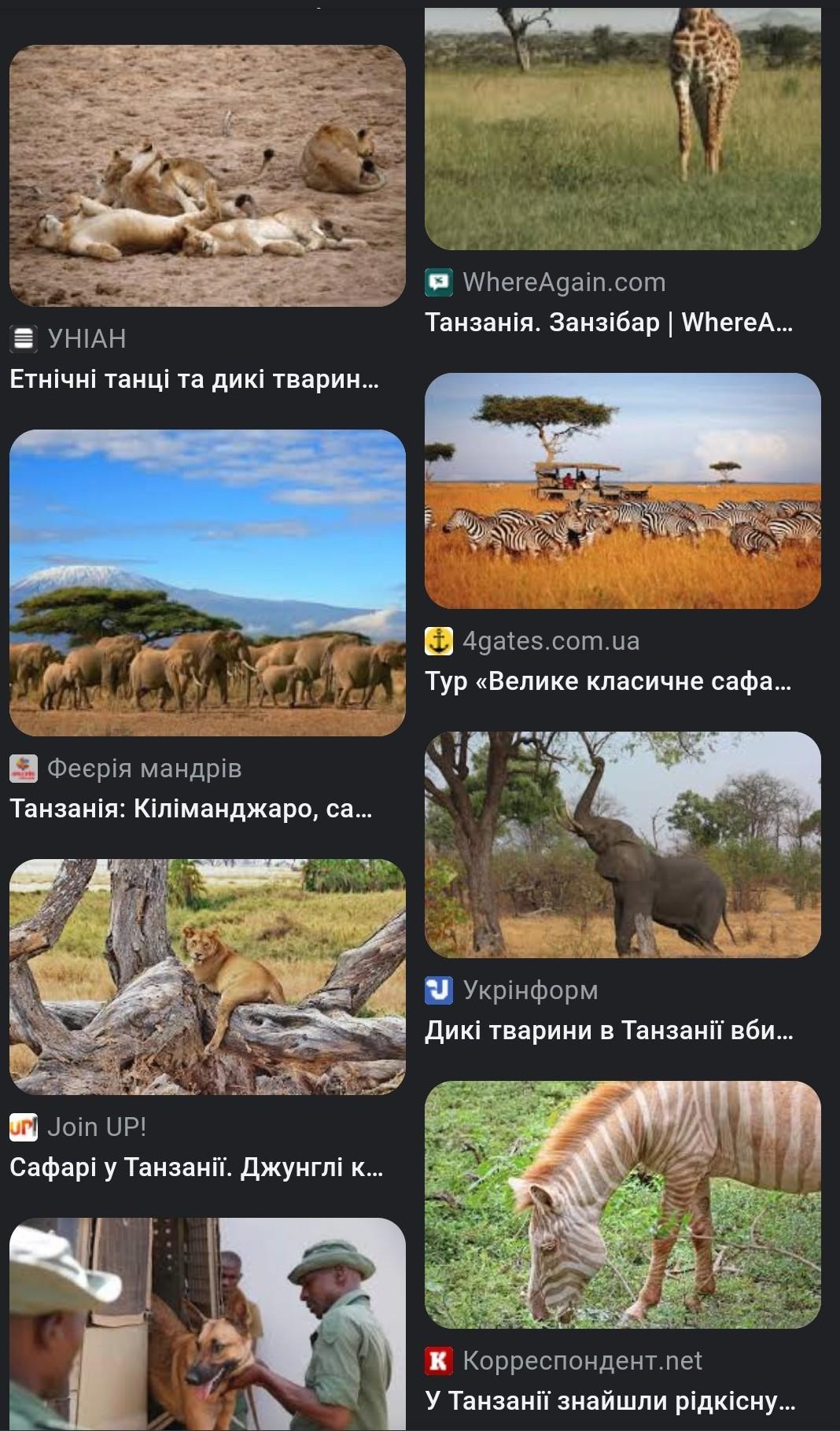The width and height of the screenshot is (840, 1431).
Task: Open Join UP! lioness on tree image
Action: coord(208,977)
